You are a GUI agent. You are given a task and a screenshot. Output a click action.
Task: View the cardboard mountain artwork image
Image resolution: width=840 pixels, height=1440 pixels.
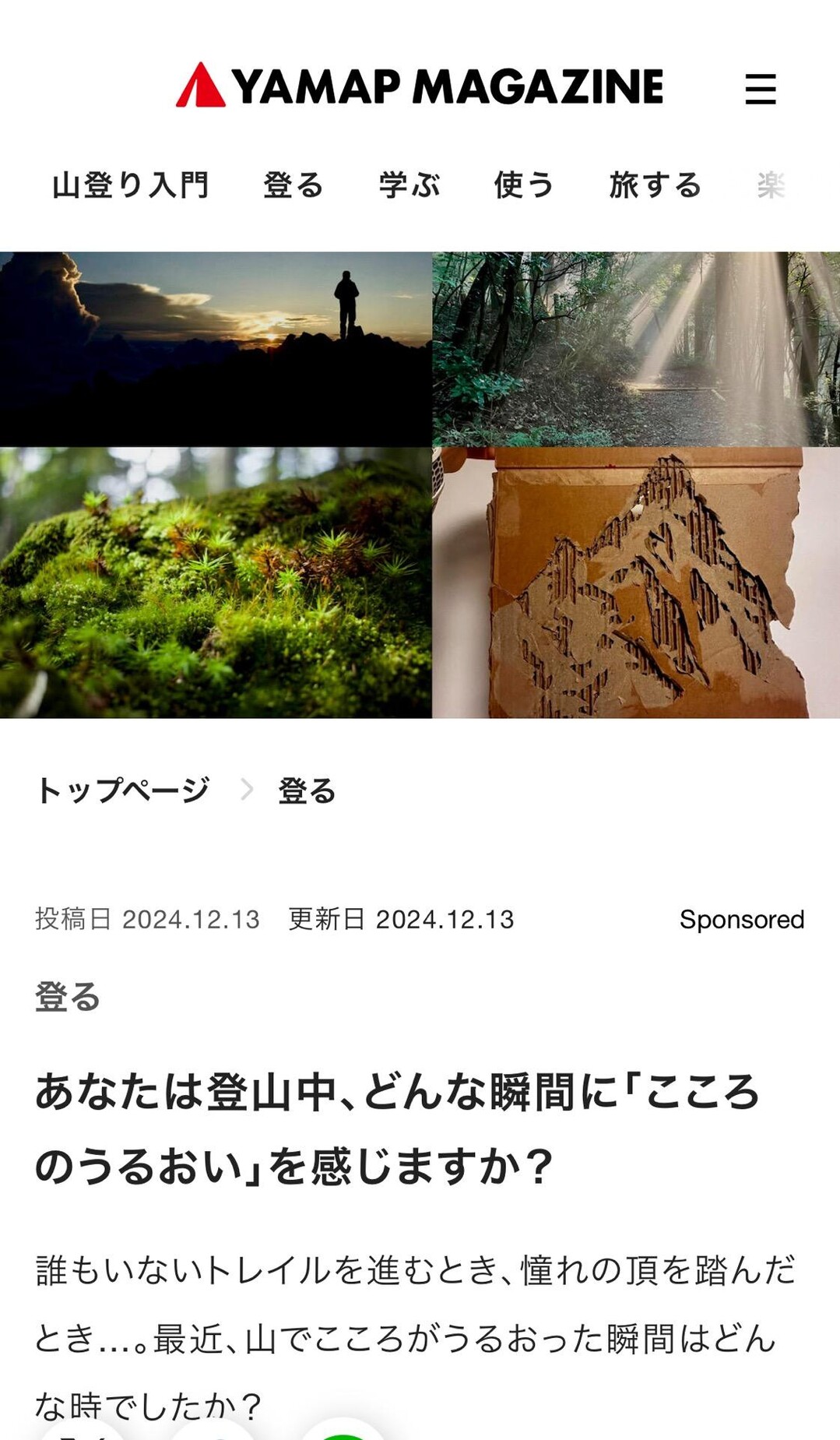pyautogui.click(x=634, y=580)
